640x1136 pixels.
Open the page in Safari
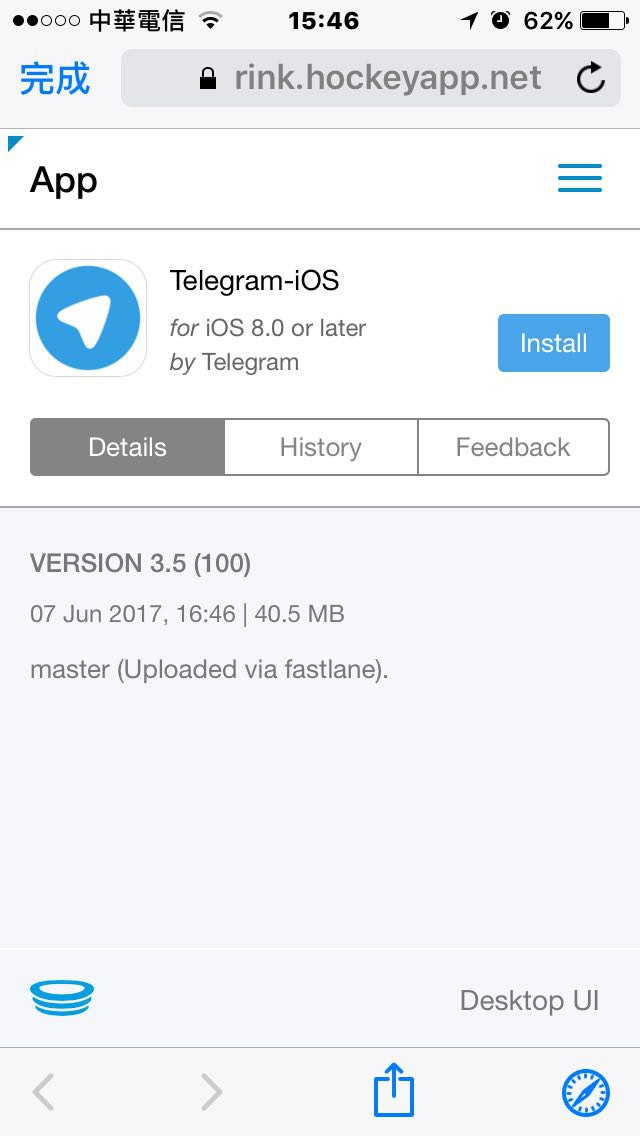585,1091
